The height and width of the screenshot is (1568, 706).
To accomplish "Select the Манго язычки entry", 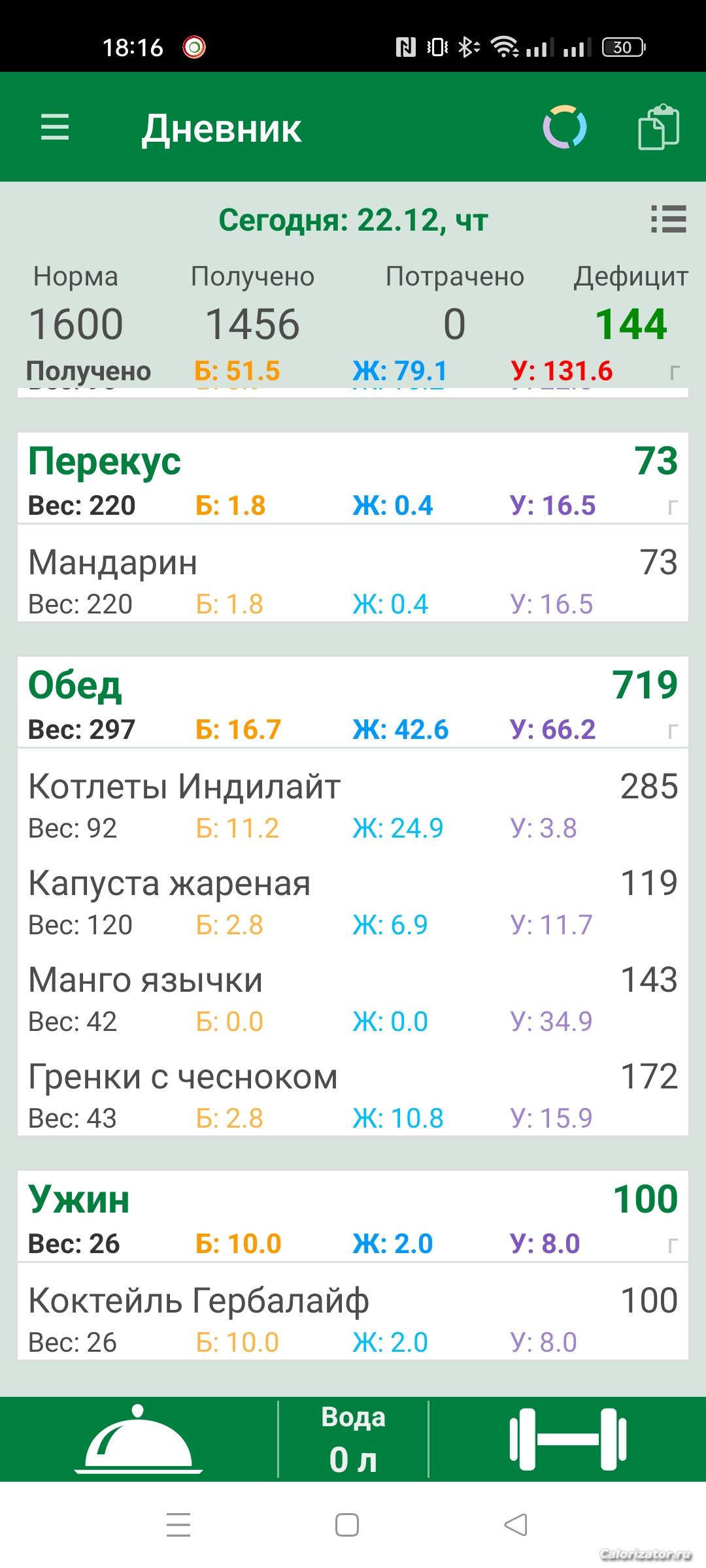I will pyautogui.click(x=353, y=996).
